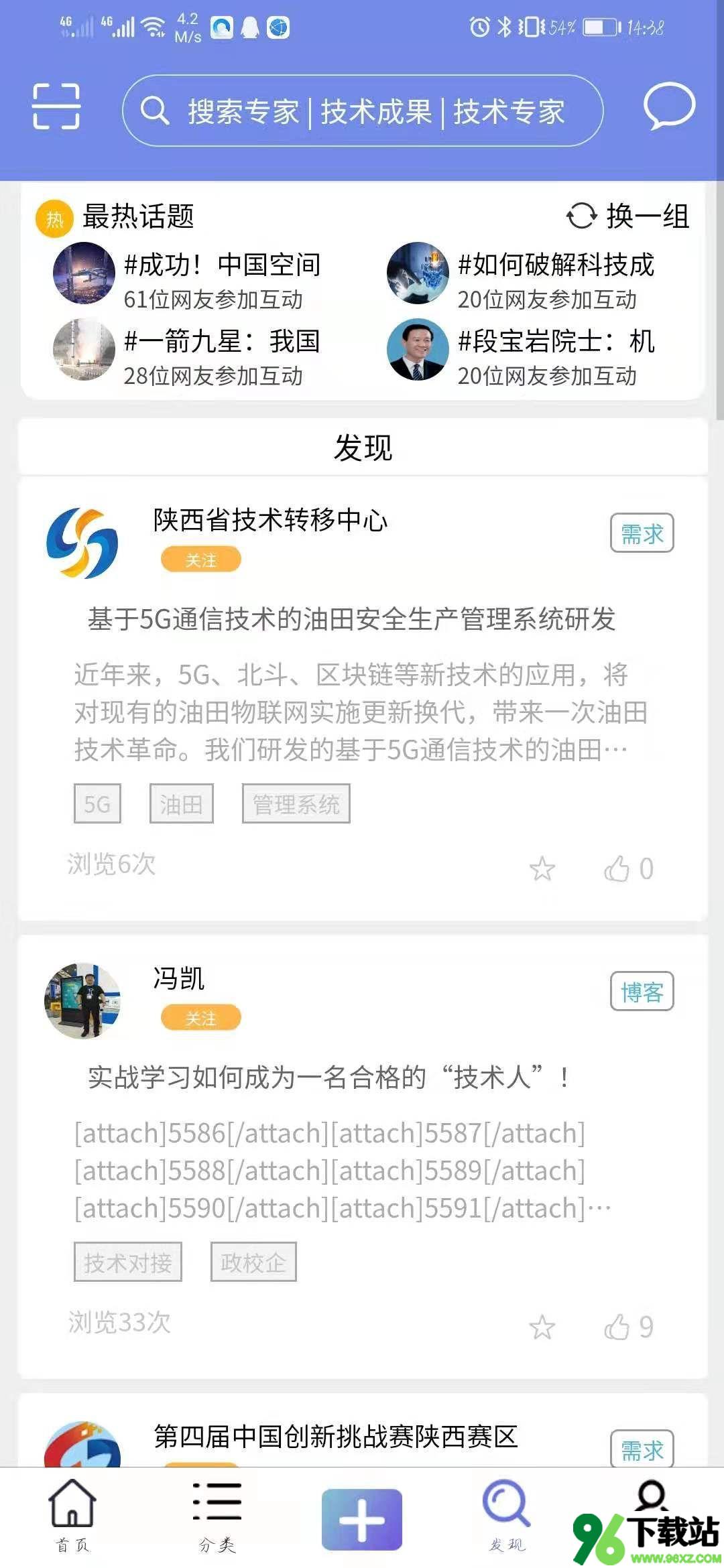
Task: Select the 技术对接 tag chip
Action: coord(127,1262)
